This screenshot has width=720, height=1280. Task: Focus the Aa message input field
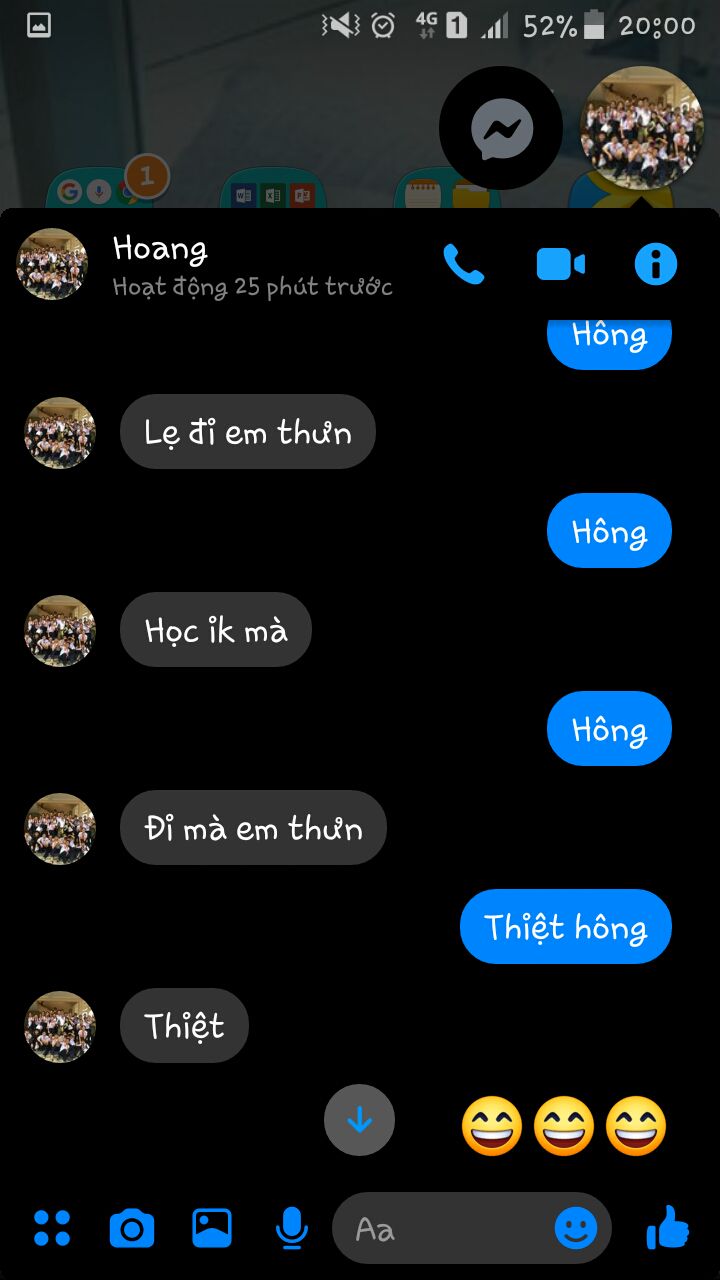440,1228
